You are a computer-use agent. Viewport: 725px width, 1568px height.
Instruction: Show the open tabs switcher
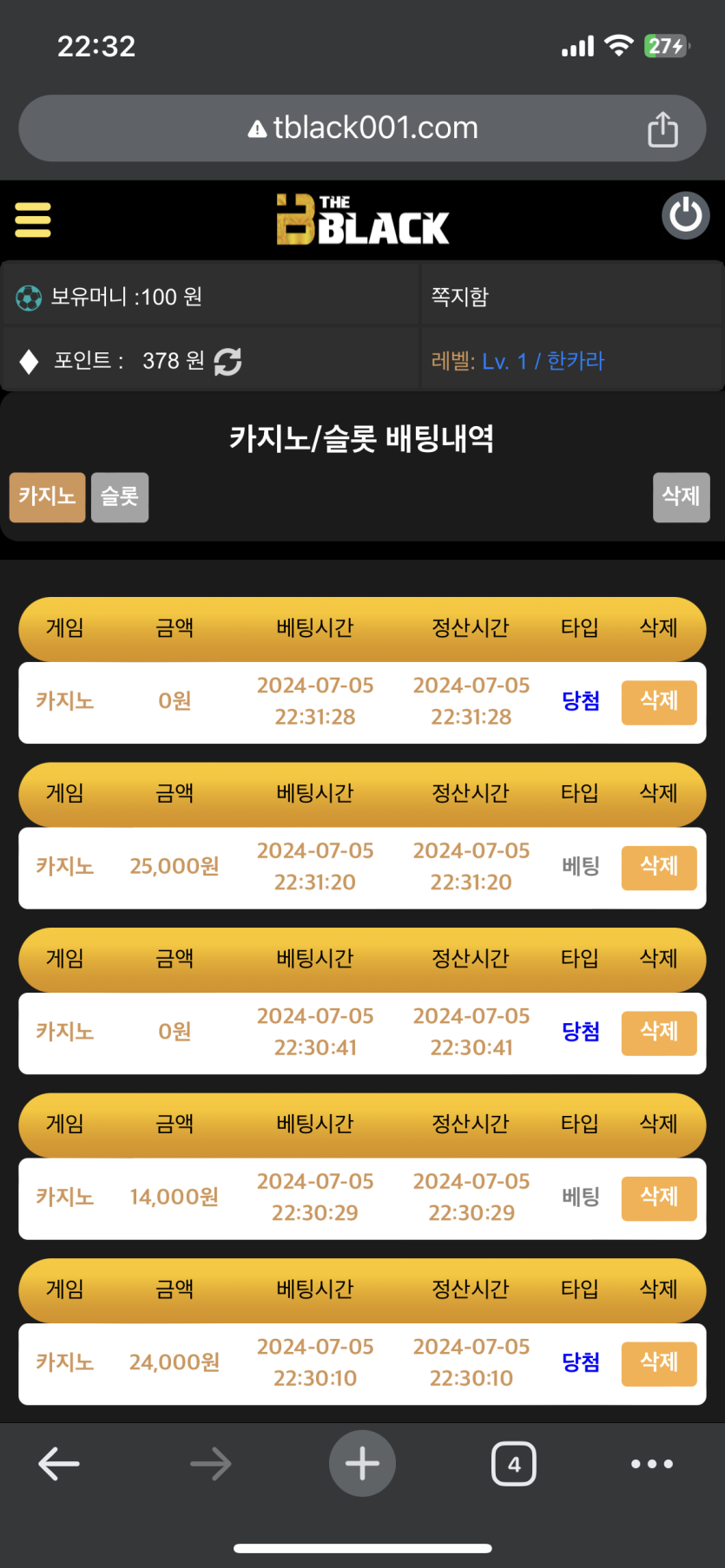click(514, 1464)
